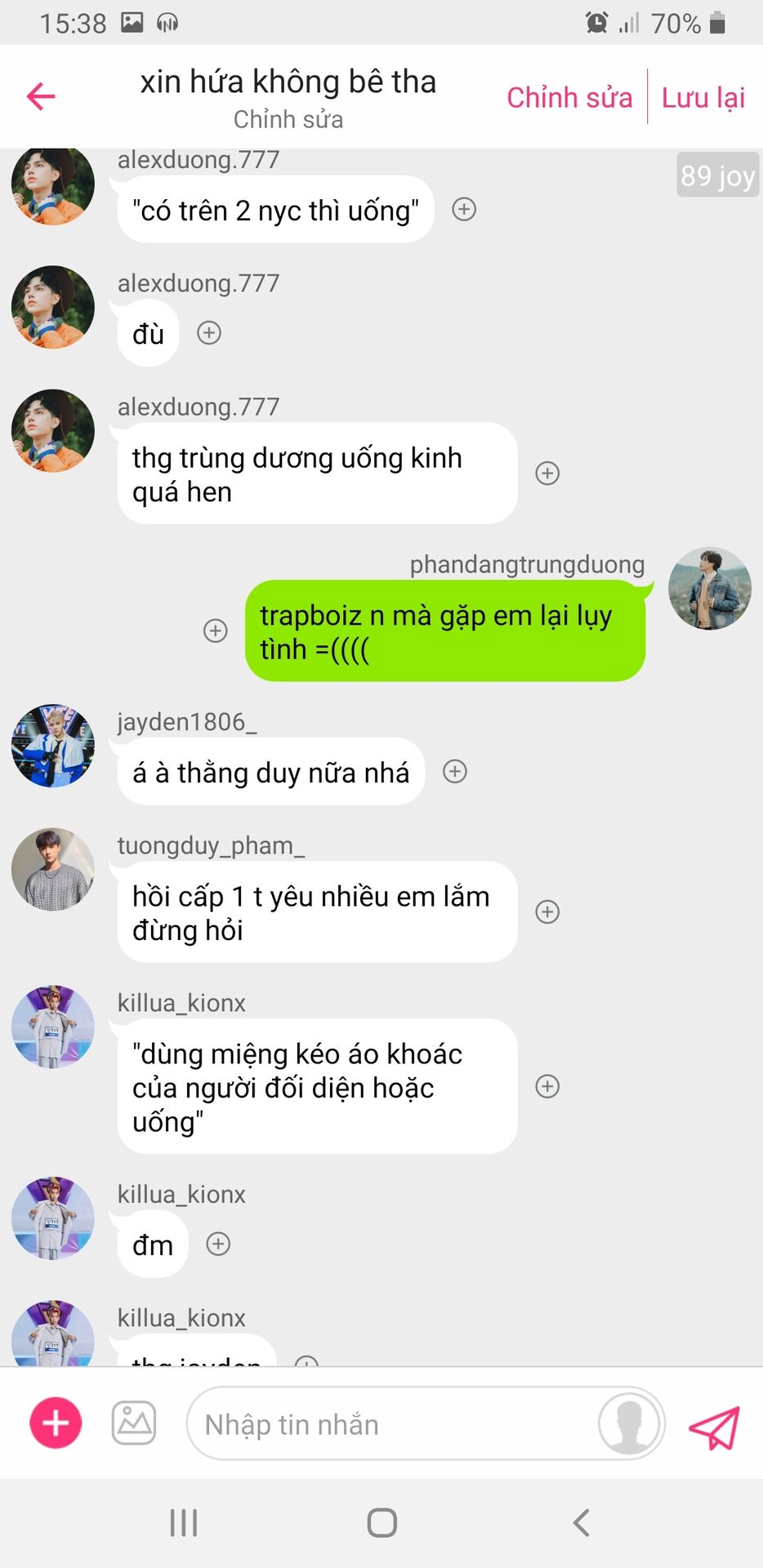Image resolution: width=763 pixels, height=1568 pixels.
Task: Tap plus icon next to the "đù" message
Action: coord(209,333)
